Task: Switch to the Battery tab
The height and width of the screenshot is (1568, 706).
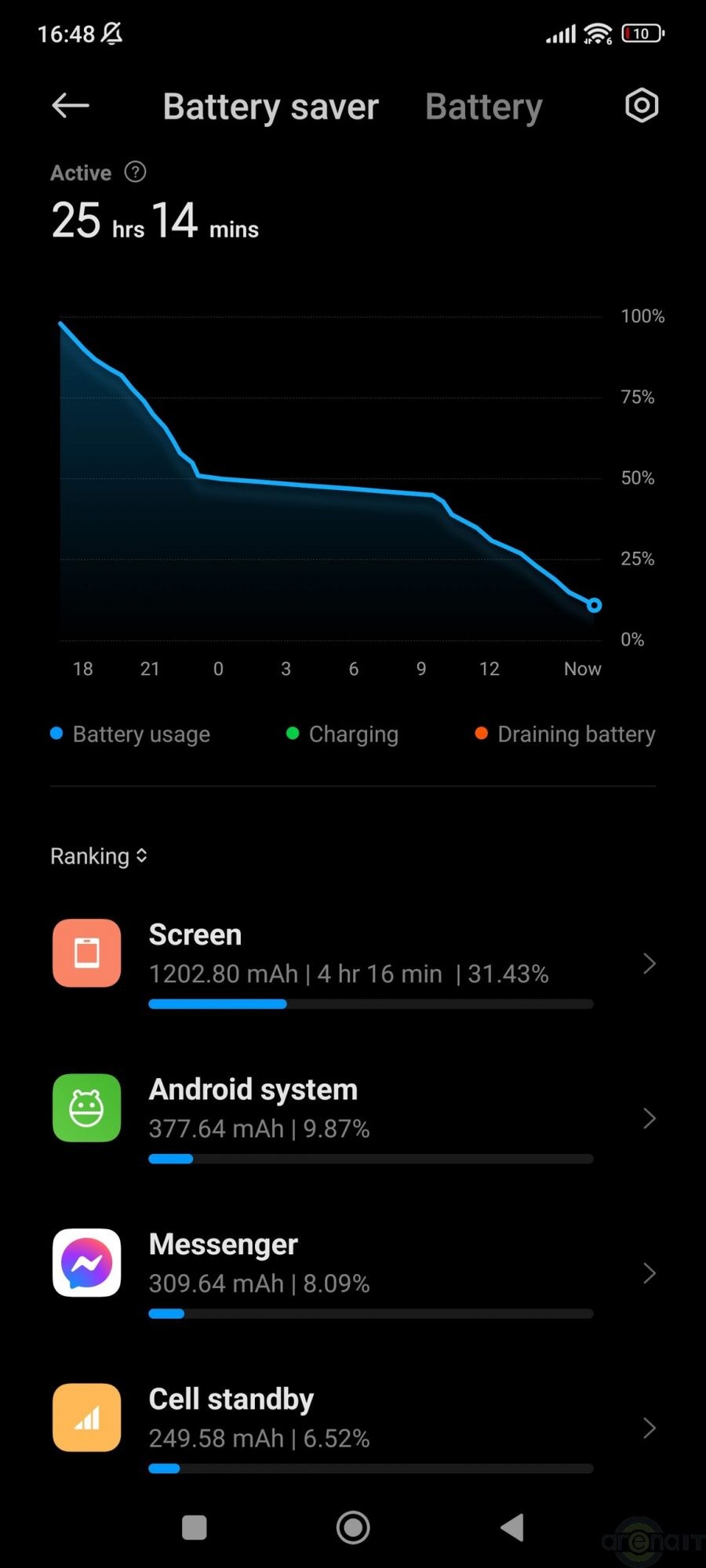Action: [483, 107]
